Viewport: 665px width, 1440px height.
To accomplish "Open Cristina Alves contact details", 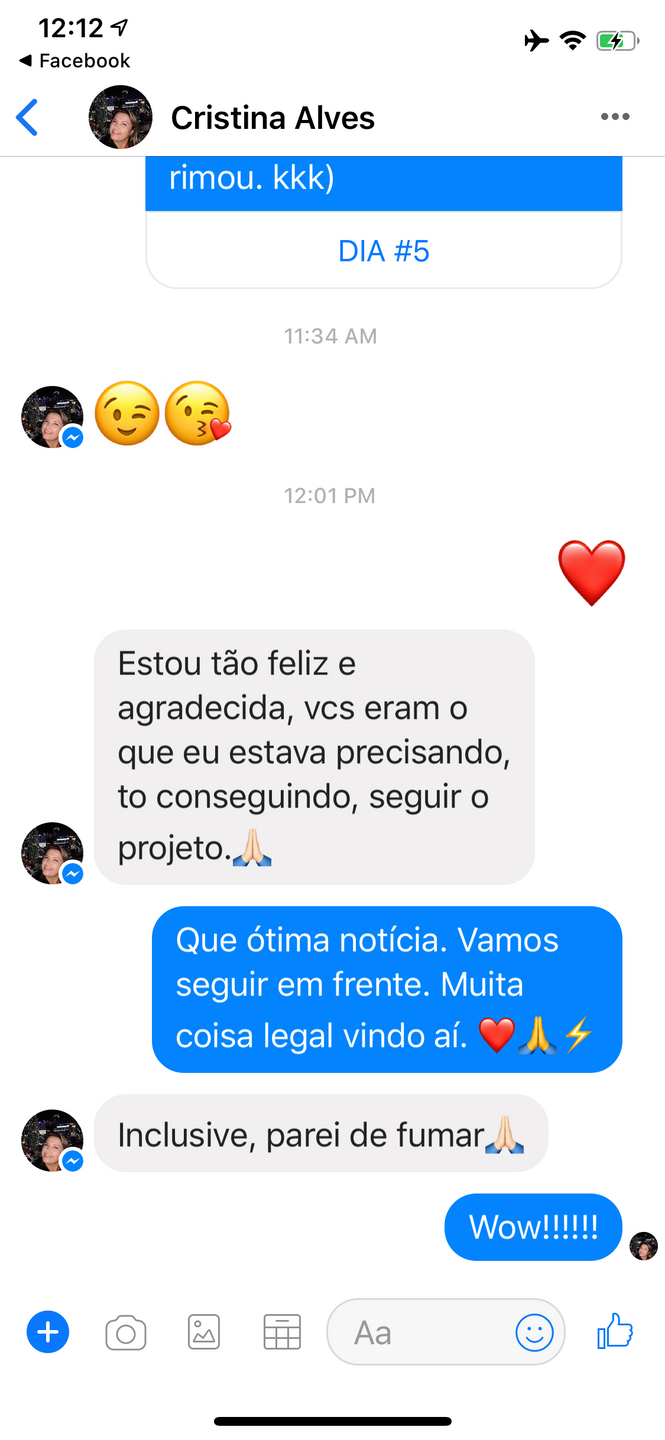I will 272,118.
